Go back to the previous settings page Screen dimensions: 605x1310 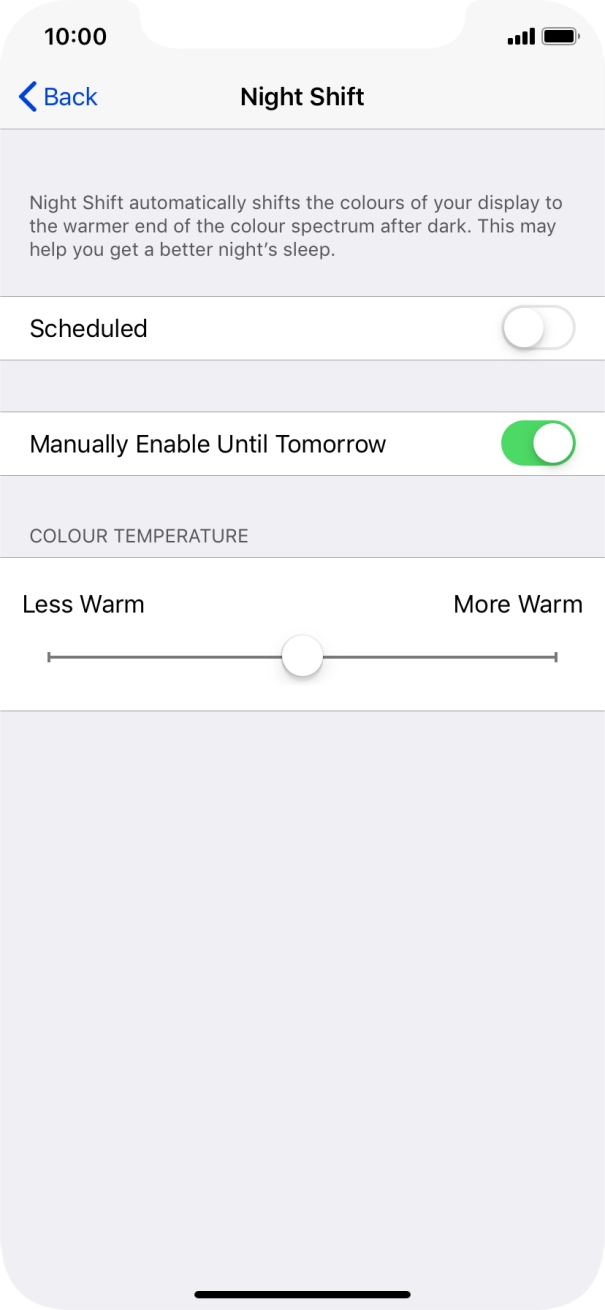click(x=58, y=97)
